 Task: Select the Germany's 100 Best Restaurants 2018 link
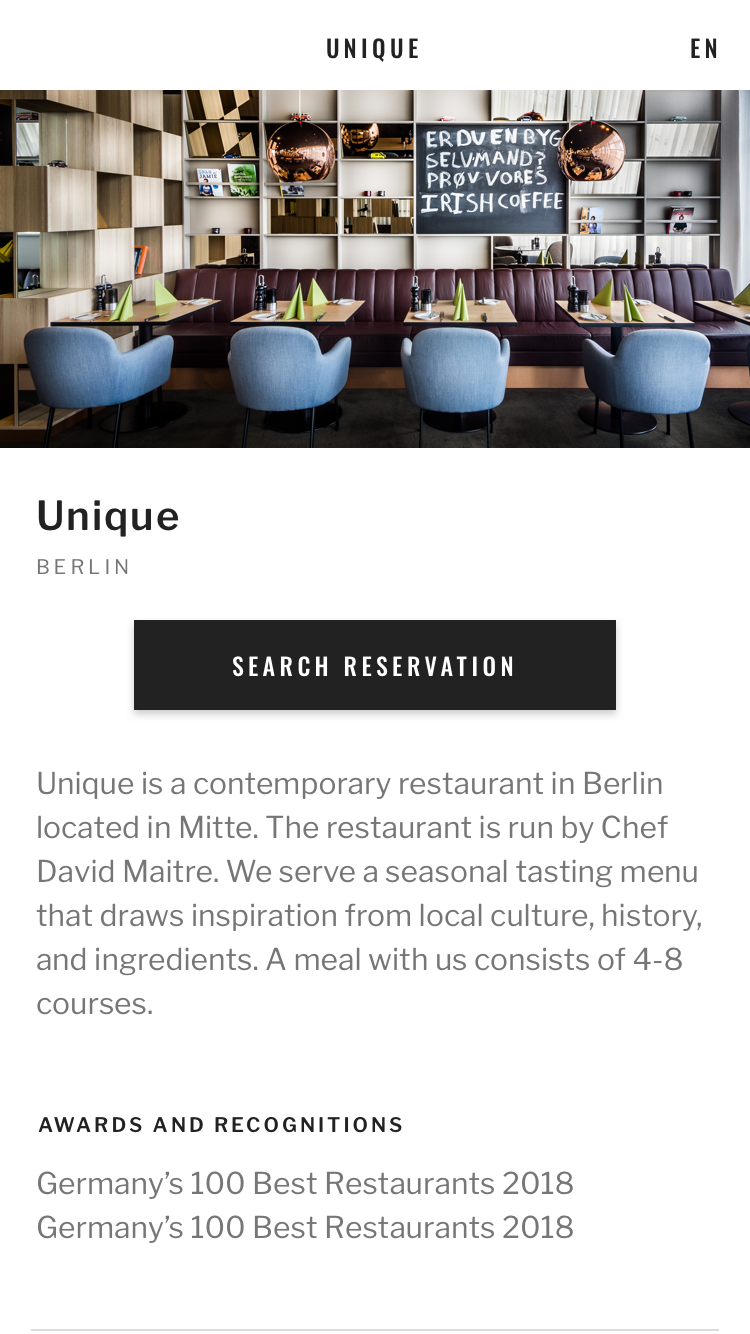click(x=305, y=1183)
